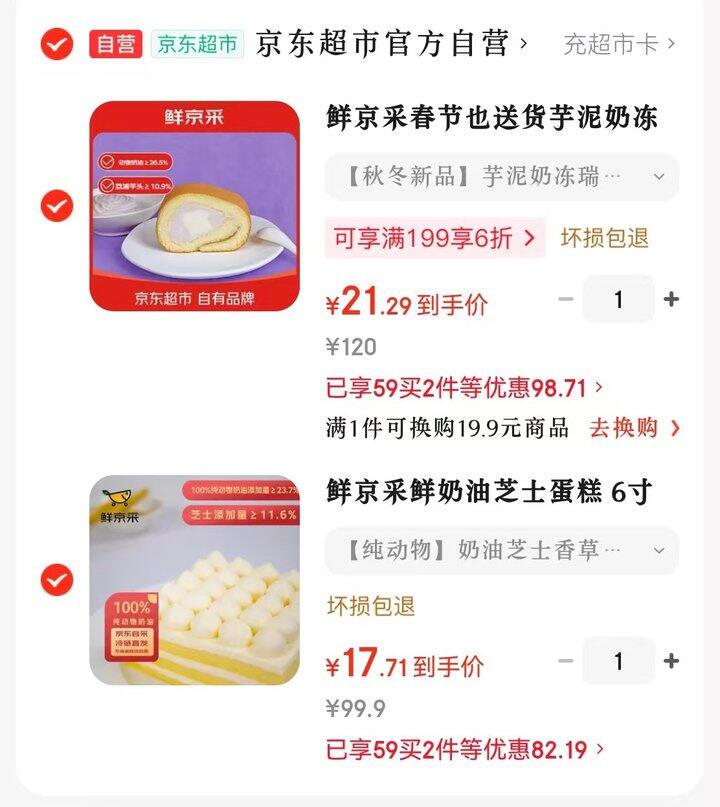The image size is (720, 807).
Task: Deselect the 鲜奶油芝士蛋糕 item checkbox
Action: point(57,580)
